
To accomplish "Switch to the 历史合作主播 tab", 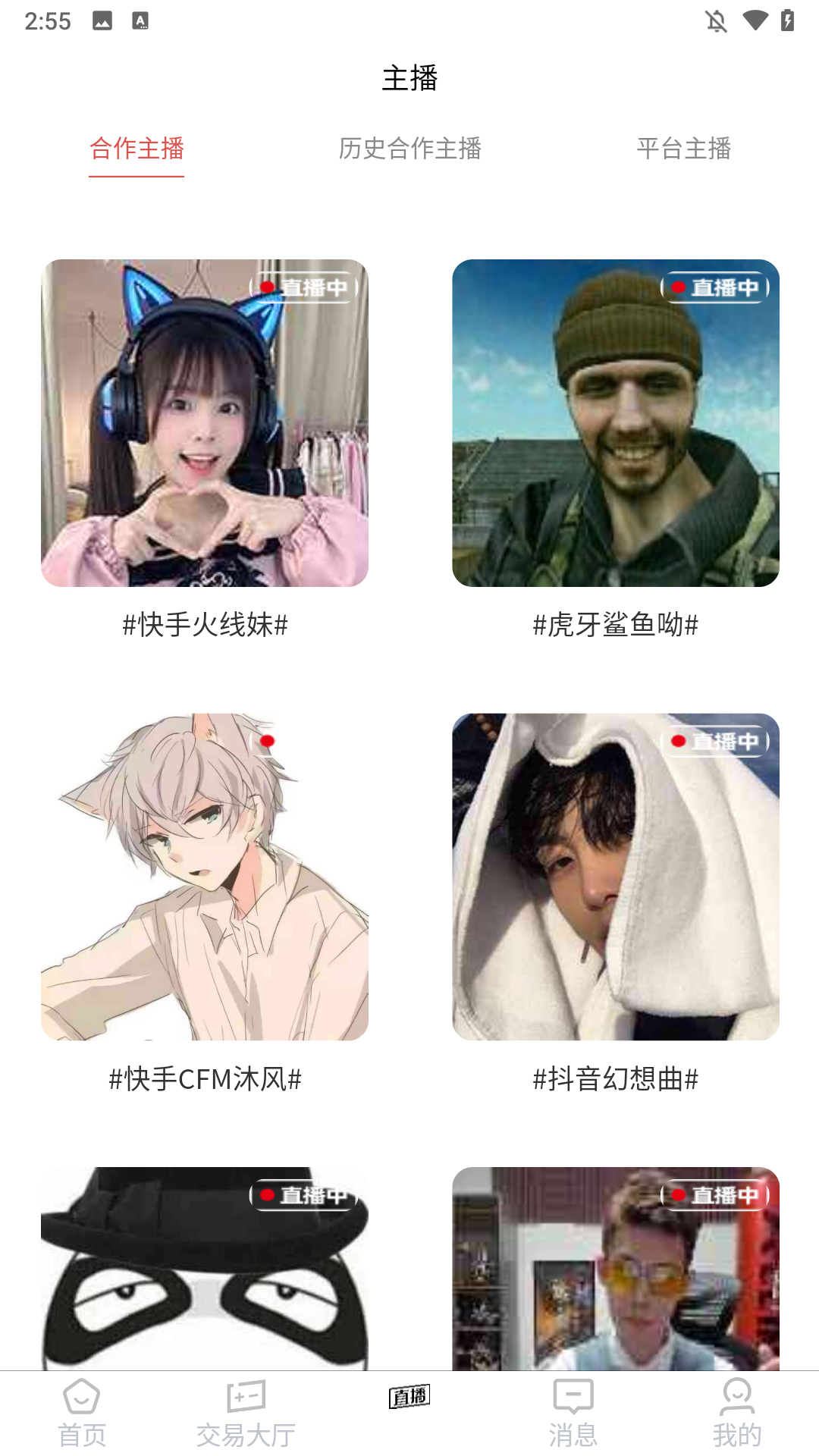I will tap(413, 150).
